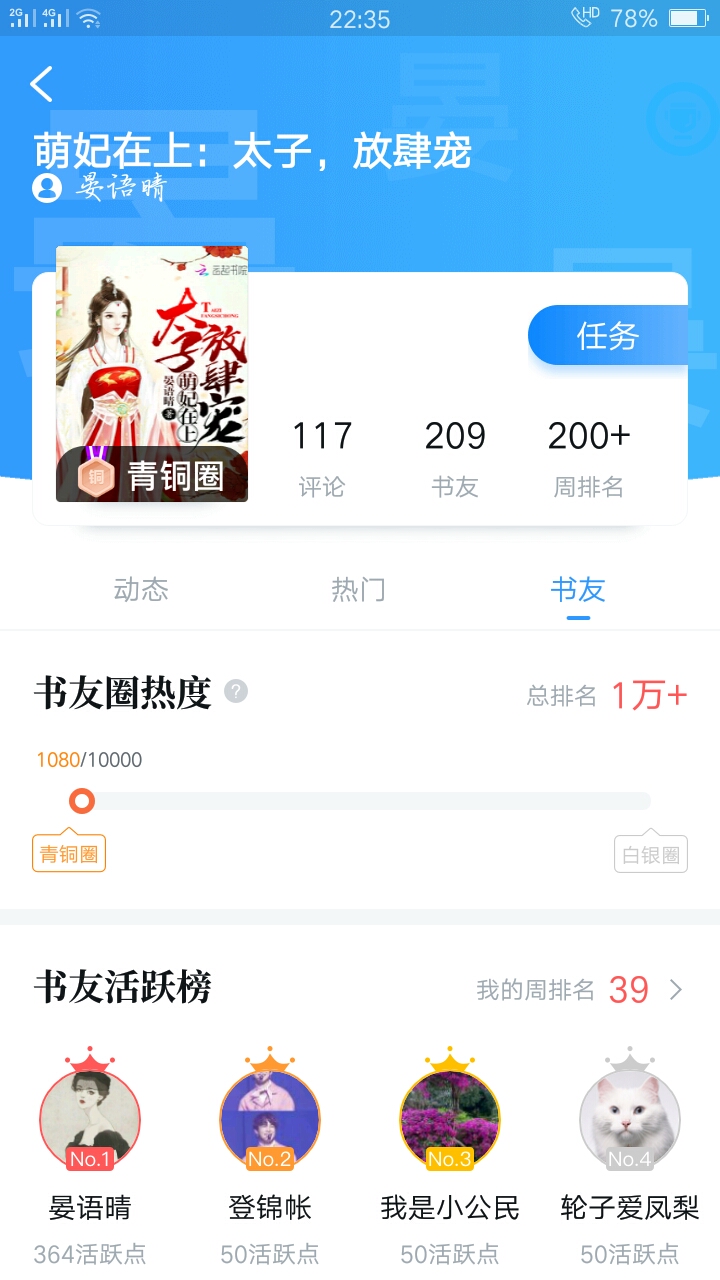Open author 晏语晴's profile under the title
Viewport: 720px width, 1280px height.
100,188
